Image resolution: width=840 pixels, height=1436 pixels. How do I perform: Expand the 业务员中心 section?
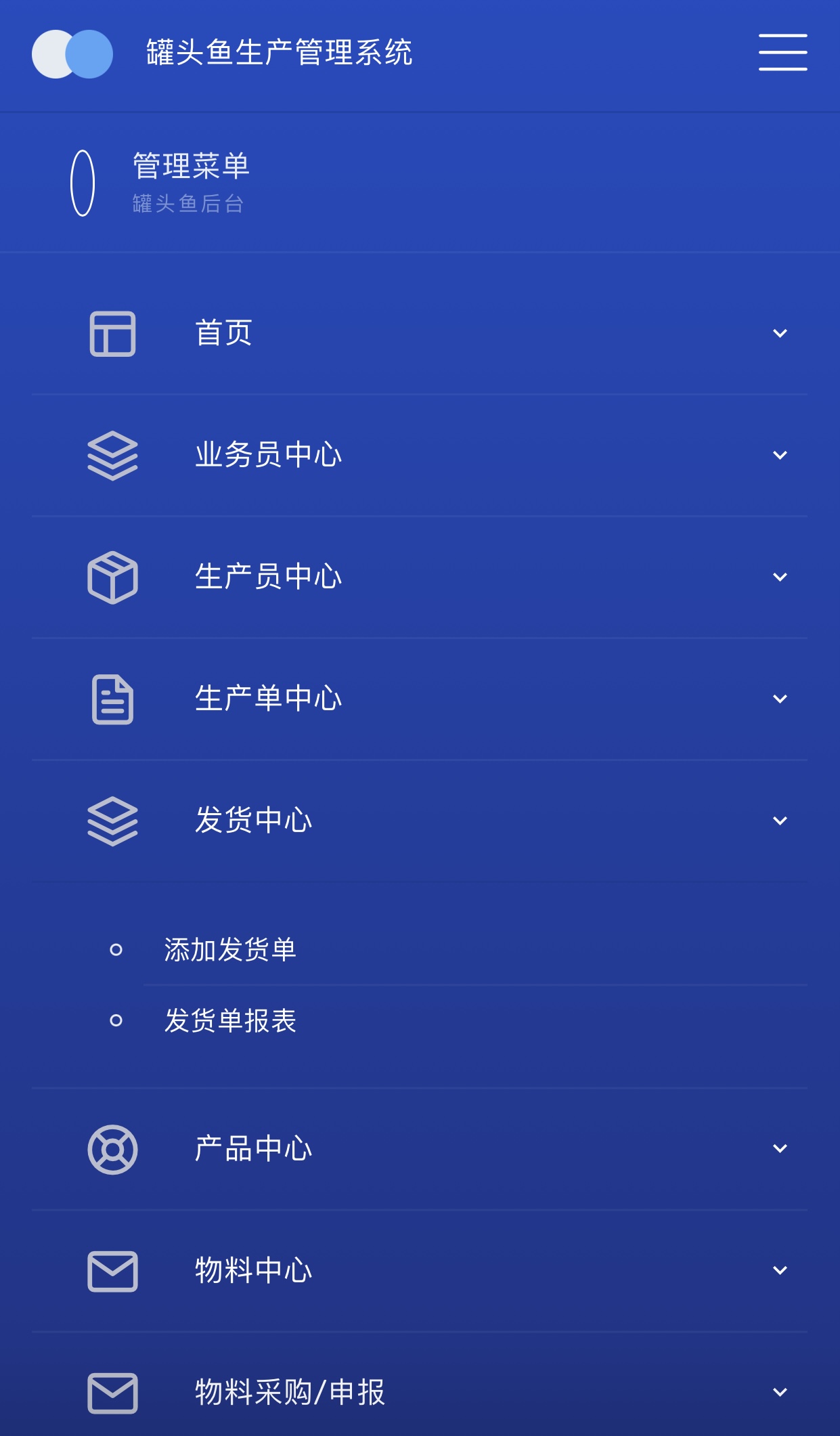click(268, 455)
